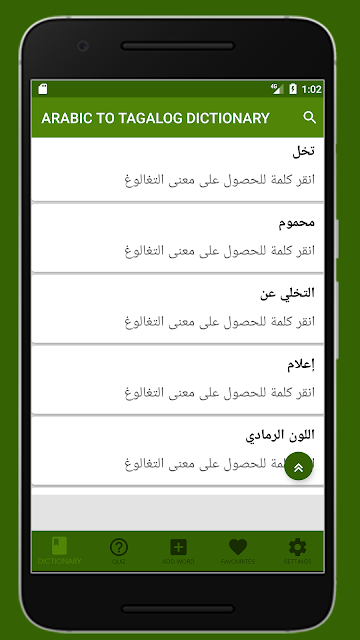
Task: Go to the Add Word tab
Action: click(x=178, y=551)
